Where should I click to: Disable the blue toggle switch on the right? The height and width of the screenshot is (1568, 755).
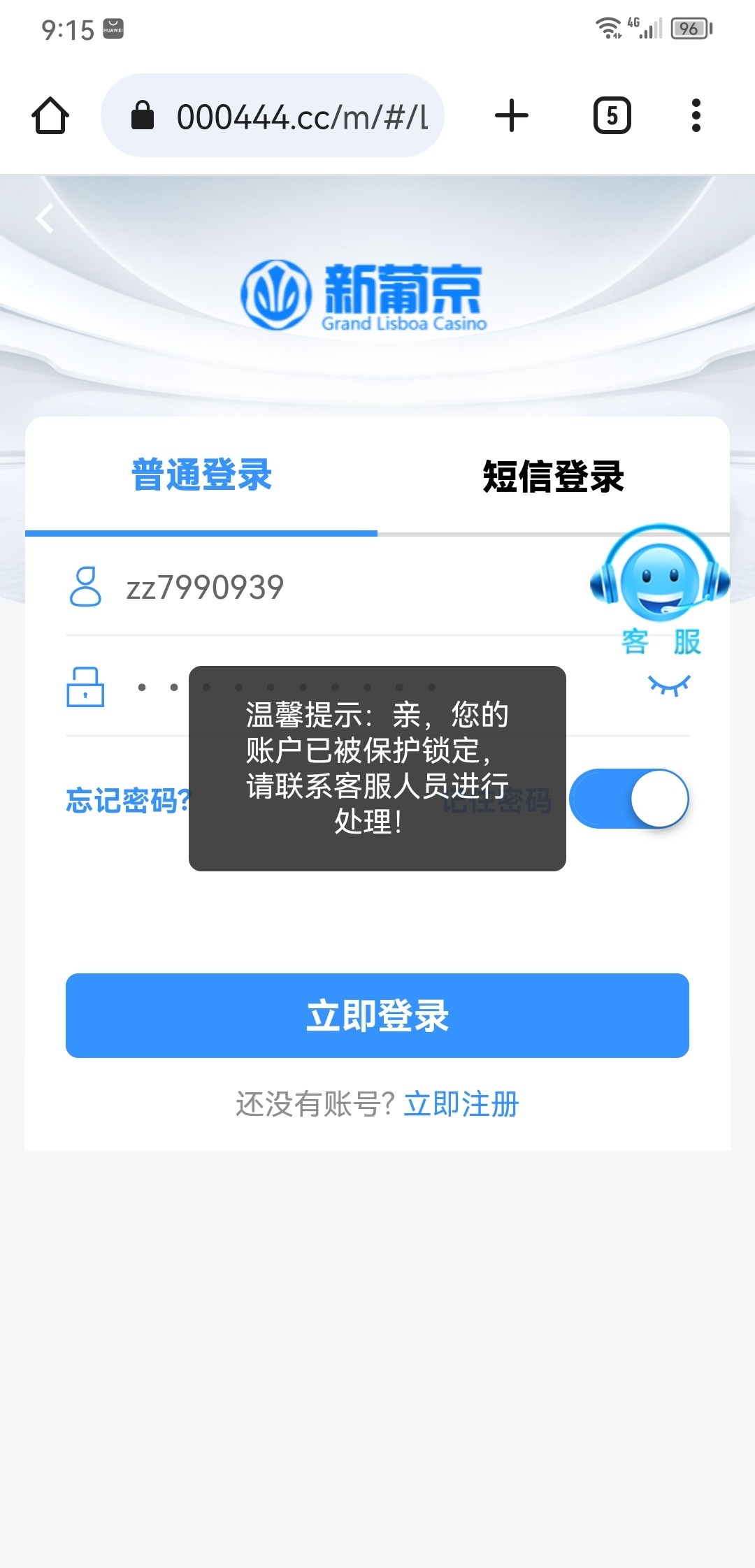click(x=628, y=799)
